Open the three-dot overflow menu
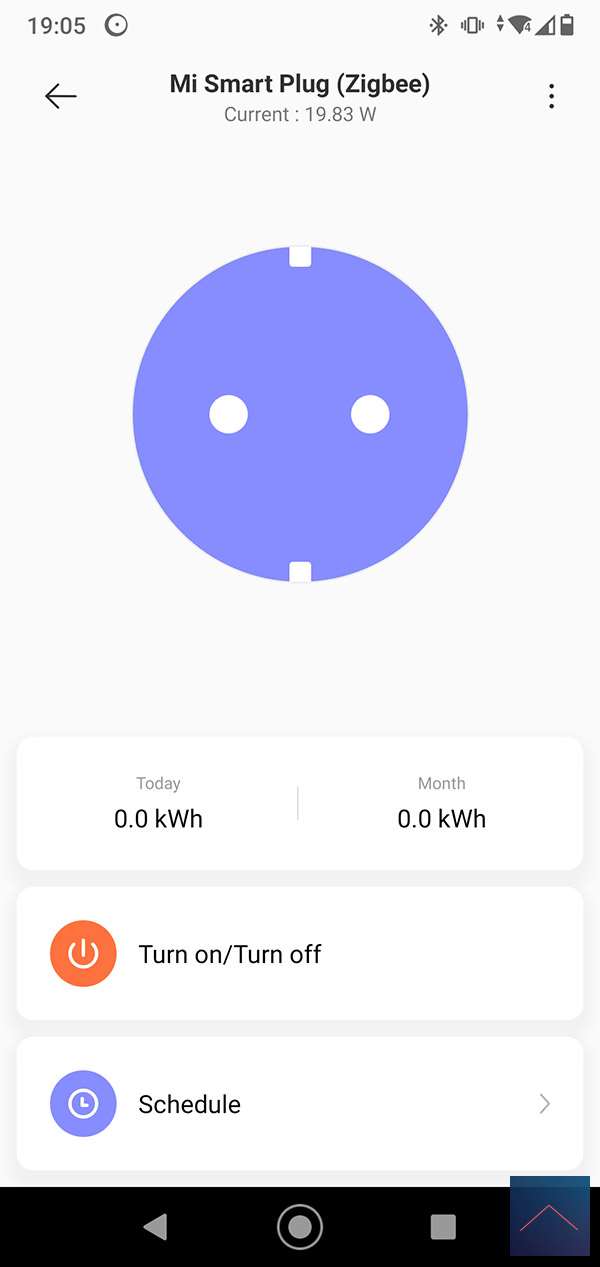This screenshot has width=600, height=1267. click(x=551, y=96)
